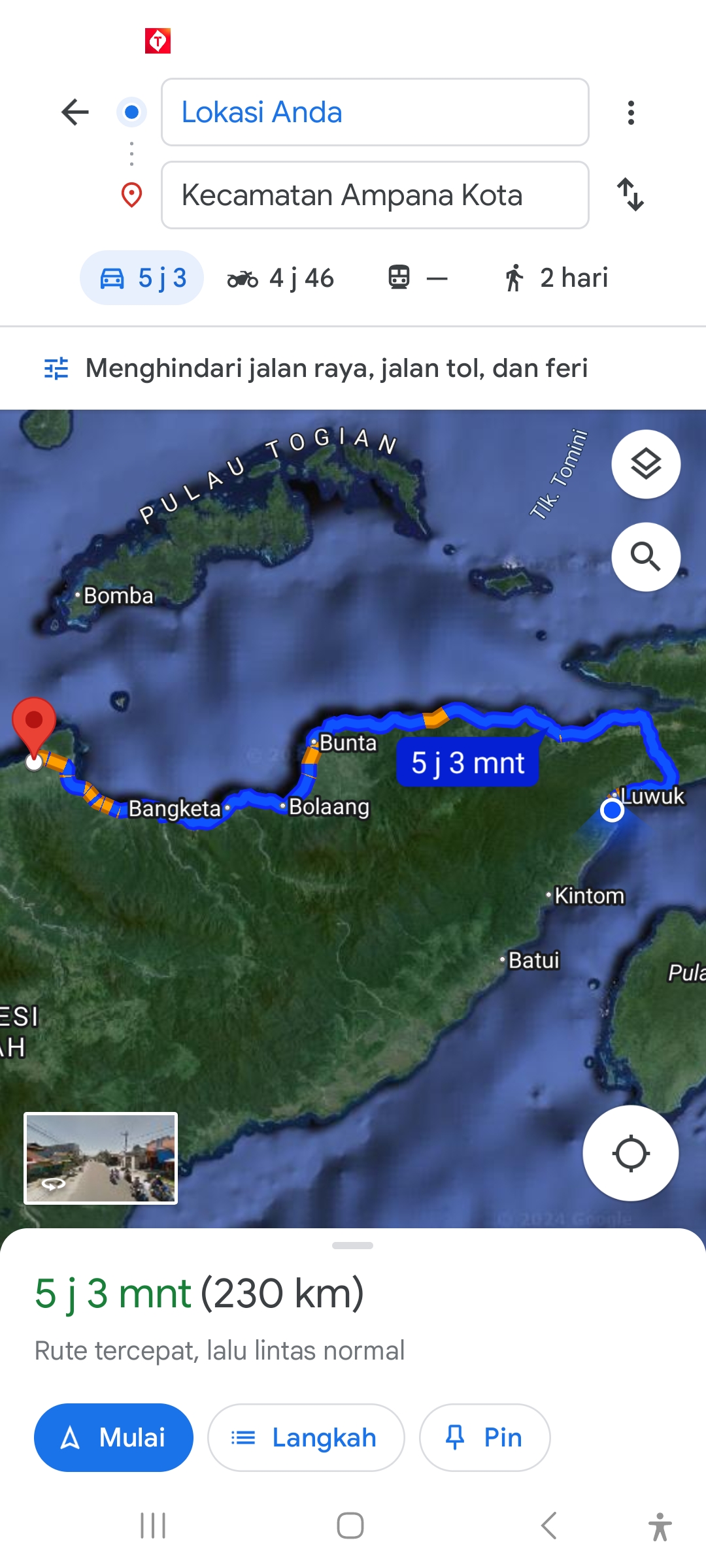View route steps with the Langkah button
The image size is (706, 1568).
306,1437
